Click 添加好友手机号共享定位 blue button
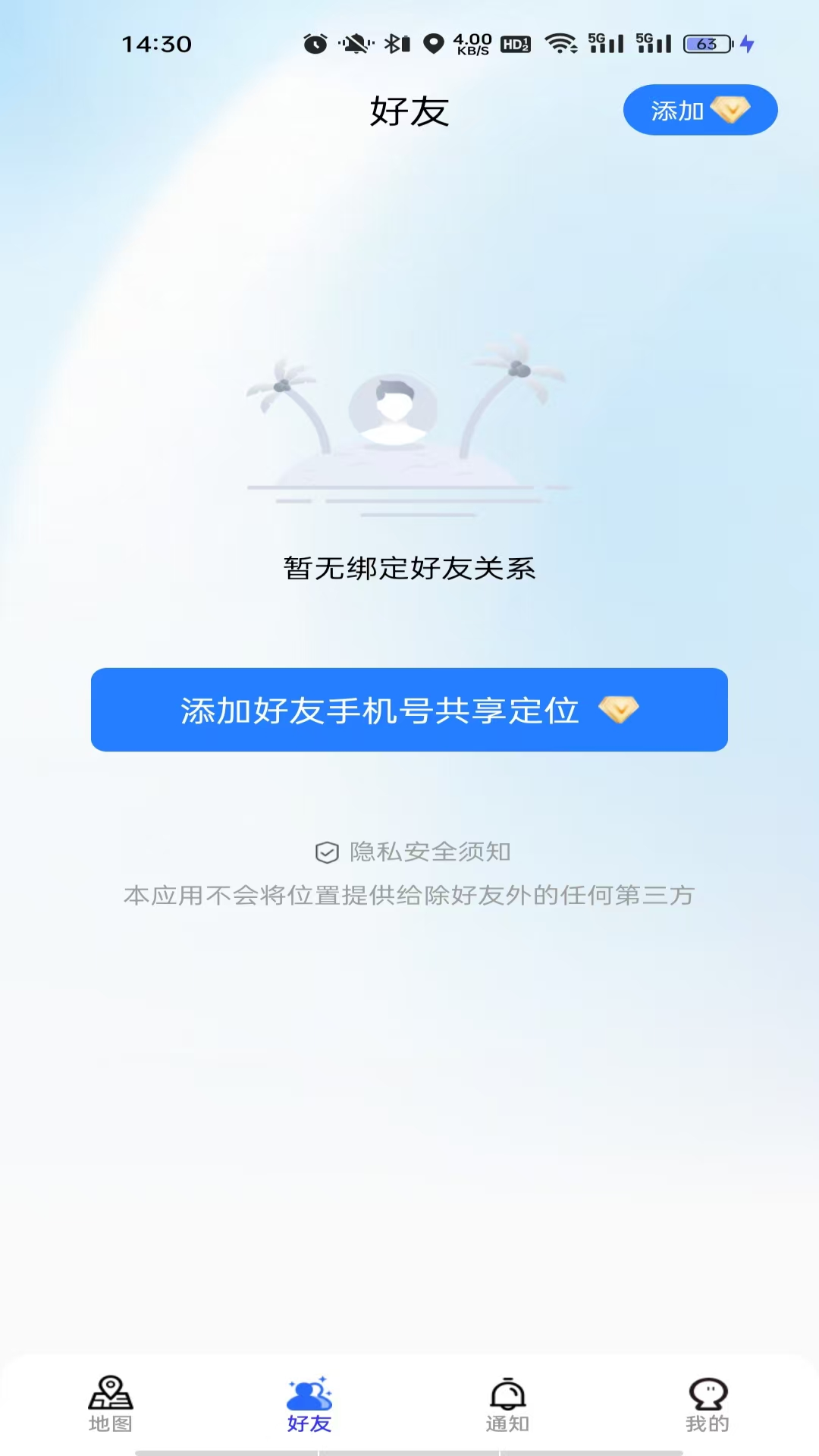The width and height of the screenshot is (819, 1456). tap(409, 710)
